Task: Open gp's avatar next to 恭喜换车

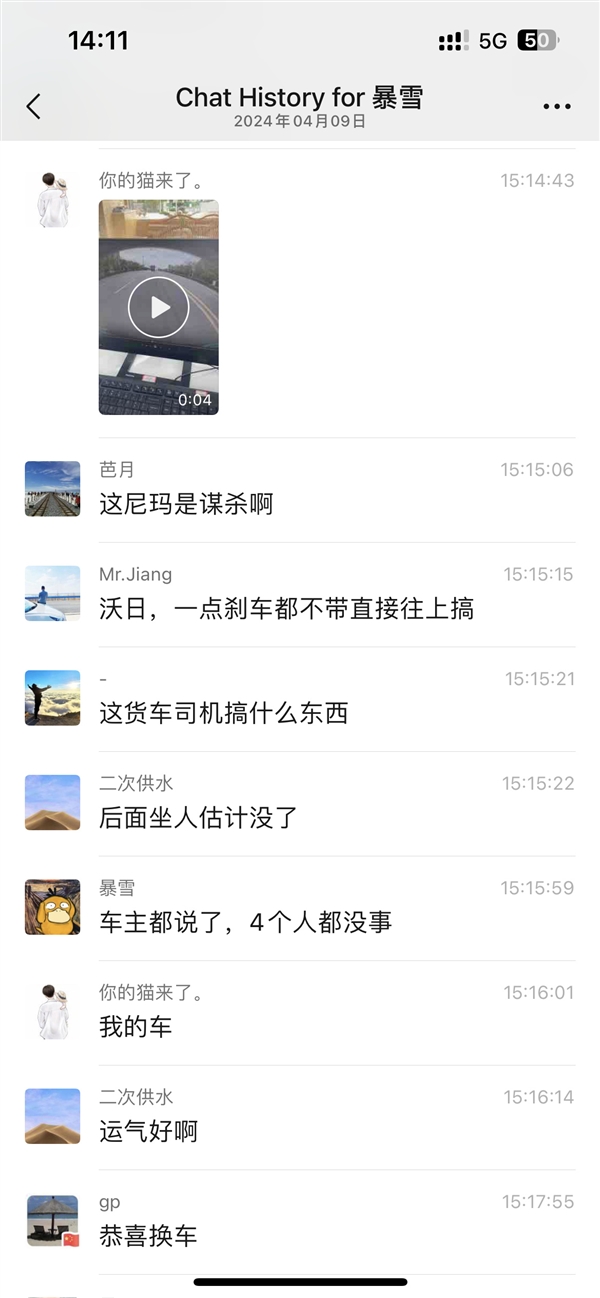Action: pyautogui.click(x=52, y=1221)
